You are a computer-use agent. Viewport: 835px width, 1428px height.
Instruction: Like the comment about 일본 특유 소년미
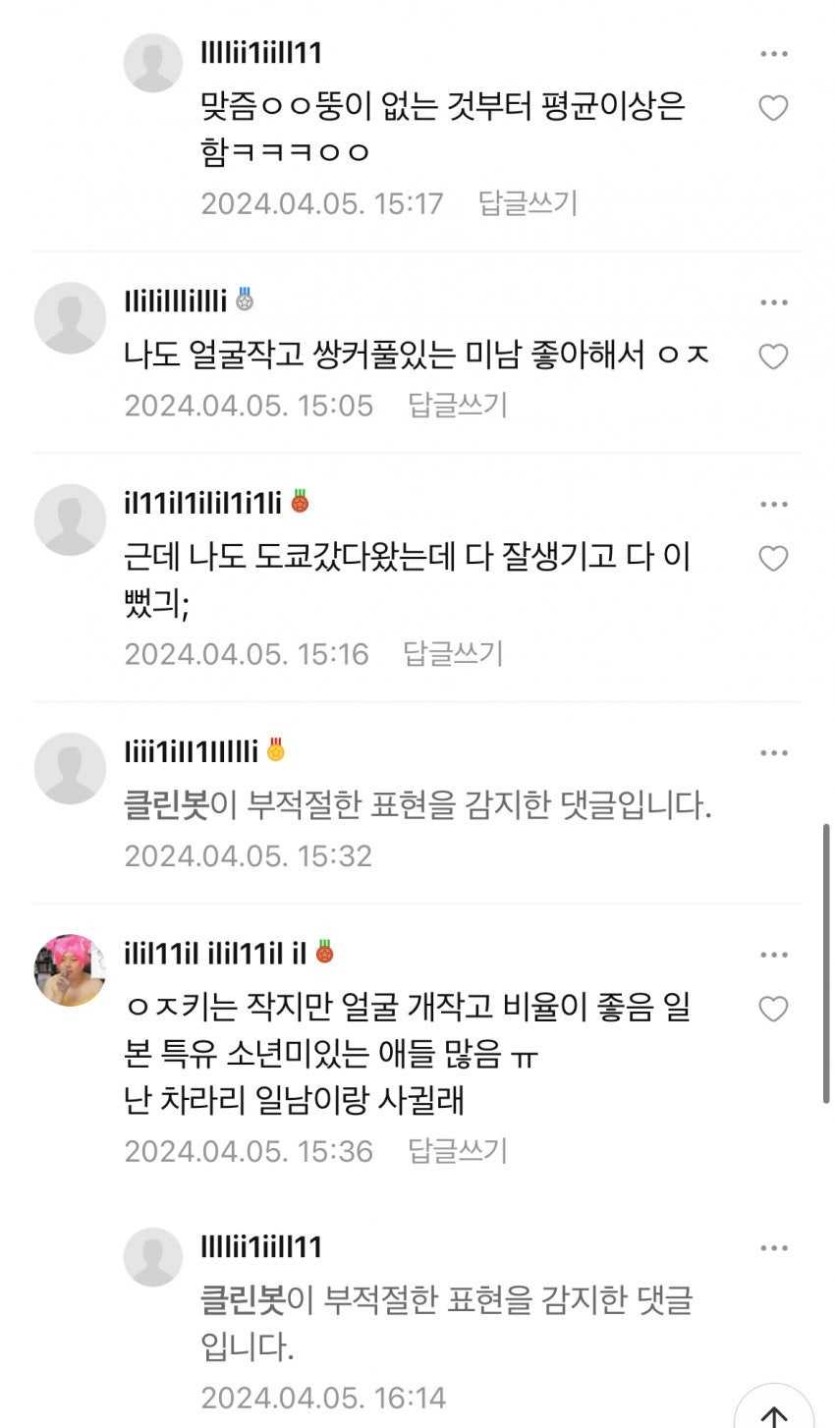point(773,1009)
